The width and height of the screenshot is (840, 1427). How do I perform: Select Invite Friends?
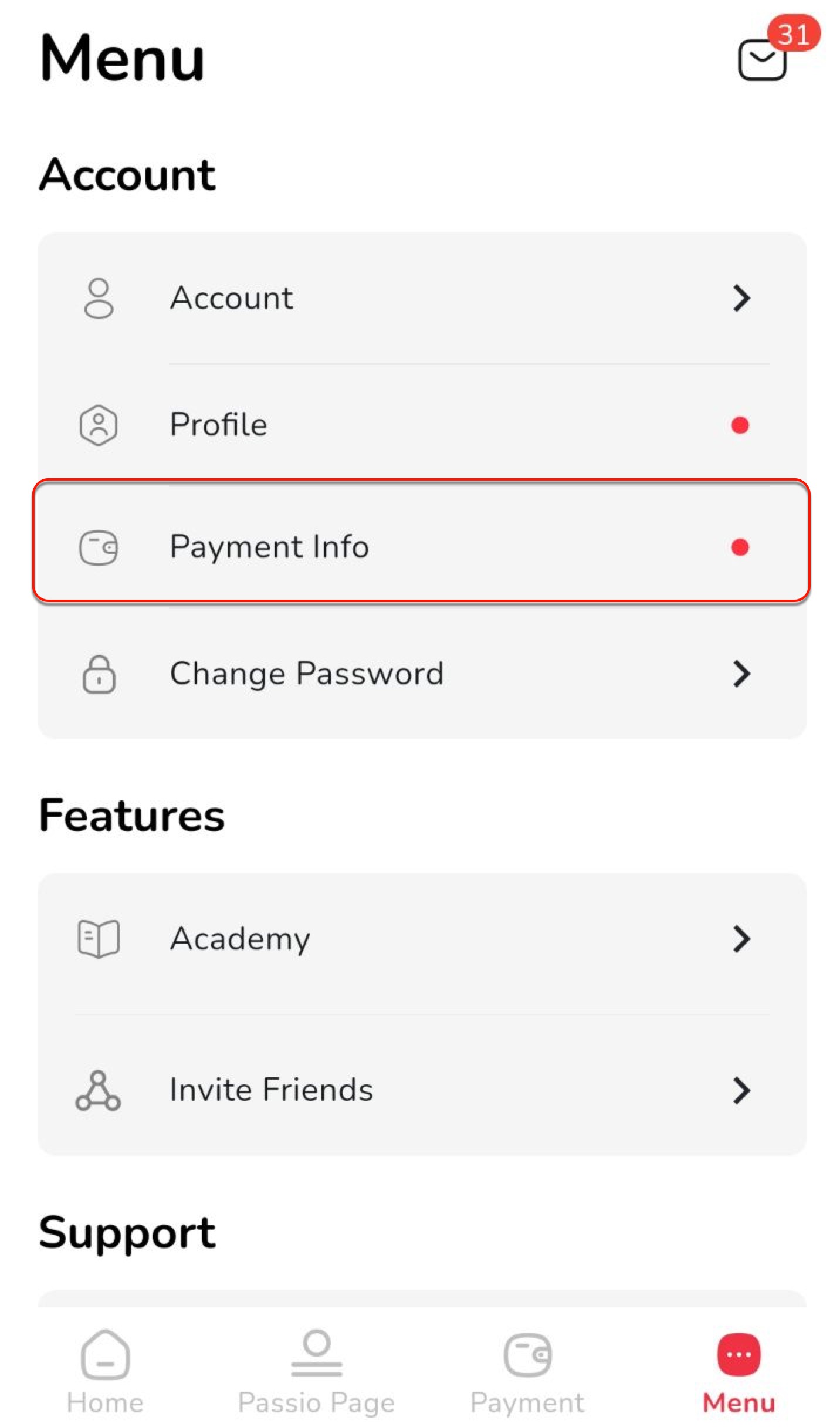[422, 1089]
